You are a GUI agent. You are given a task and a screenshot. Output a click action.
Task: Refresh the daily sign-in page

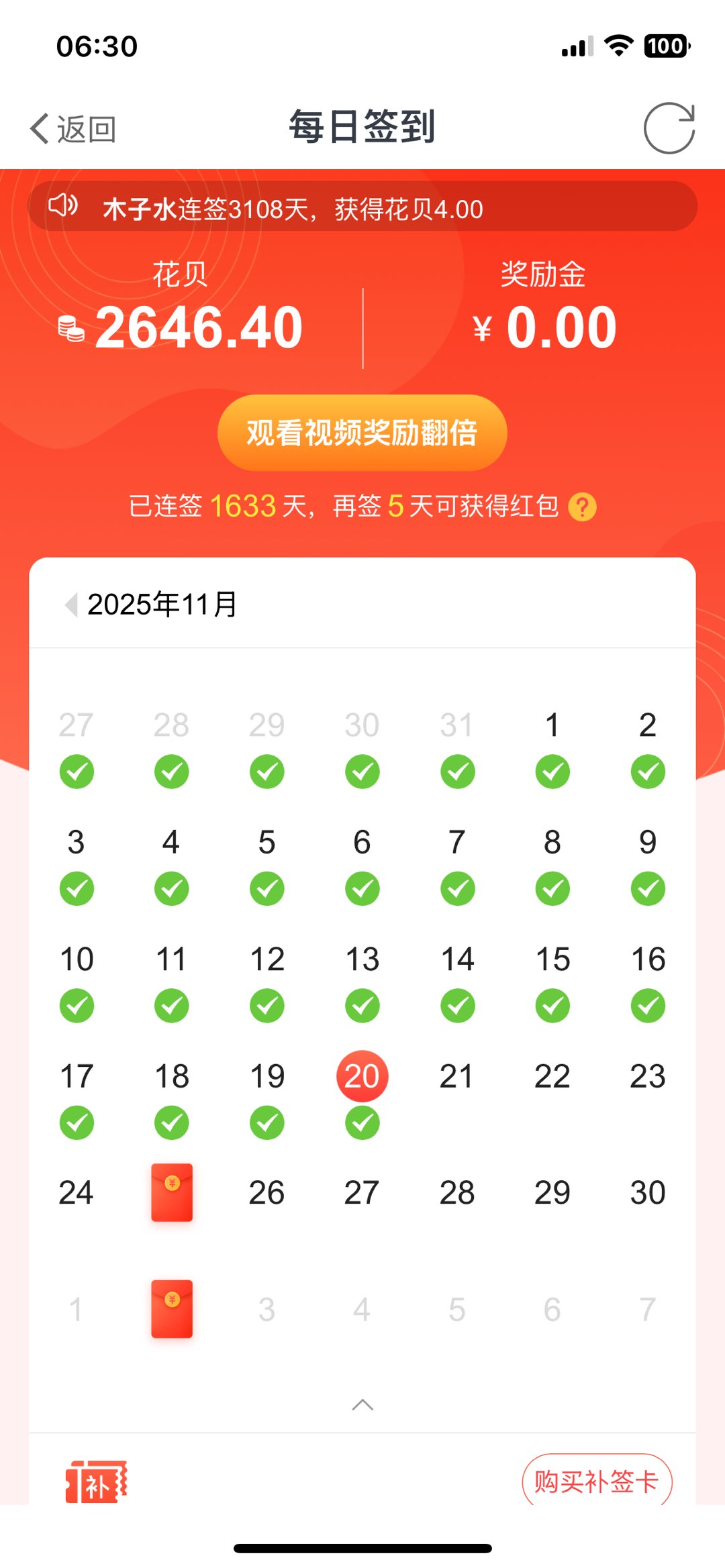point(669,128)
